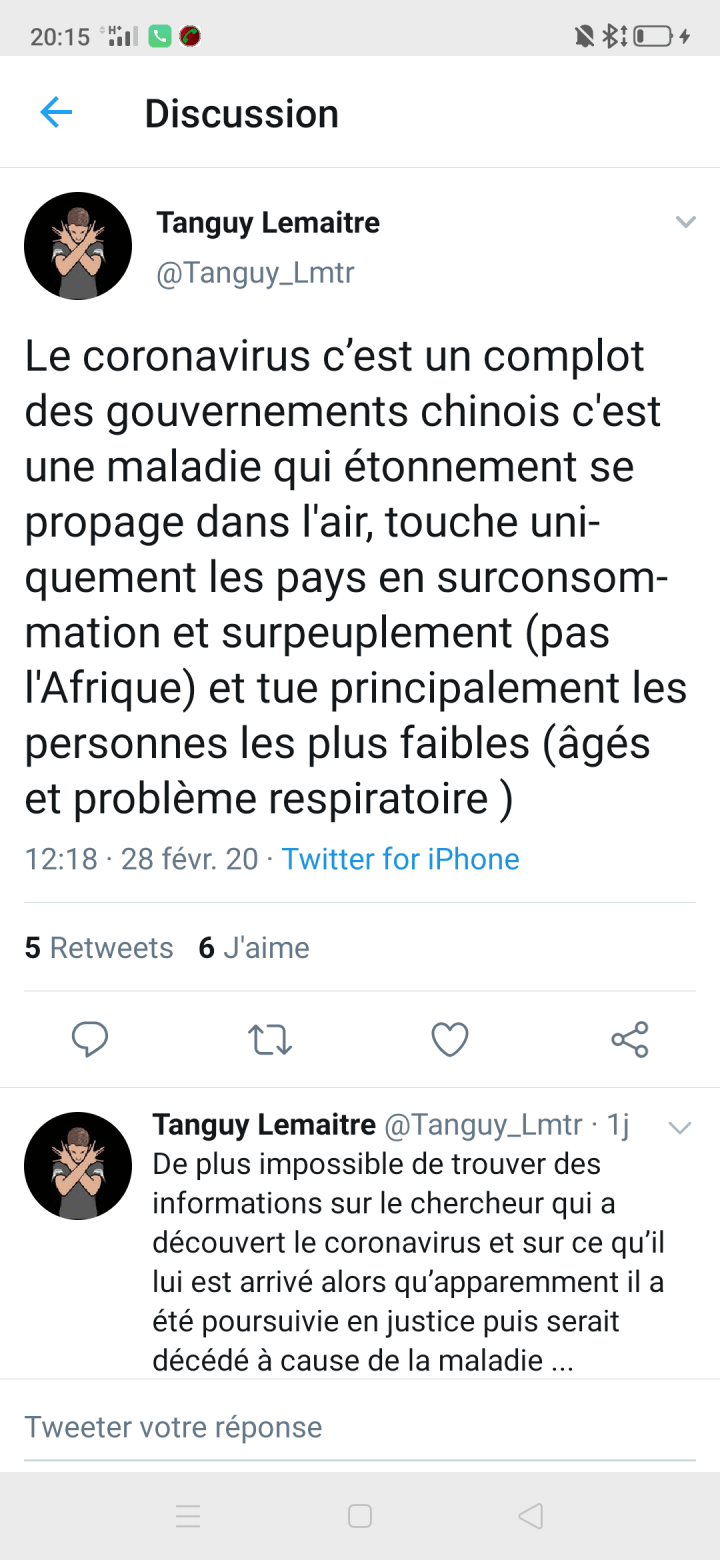Tap the system back button

click(530, 1516)
